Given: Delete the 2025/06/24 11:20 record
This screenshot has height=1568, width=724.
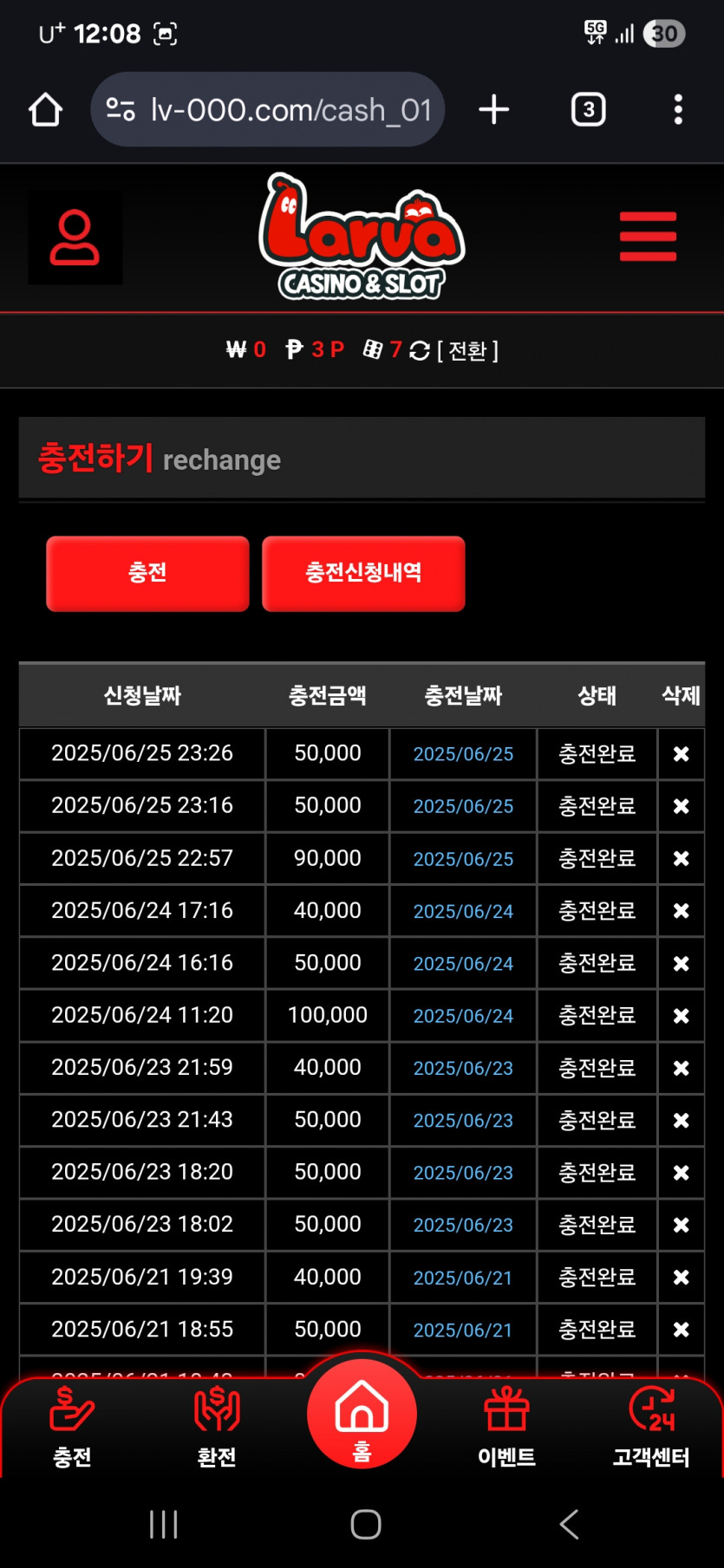Looking at the screenshot, I should [682, 1015].
